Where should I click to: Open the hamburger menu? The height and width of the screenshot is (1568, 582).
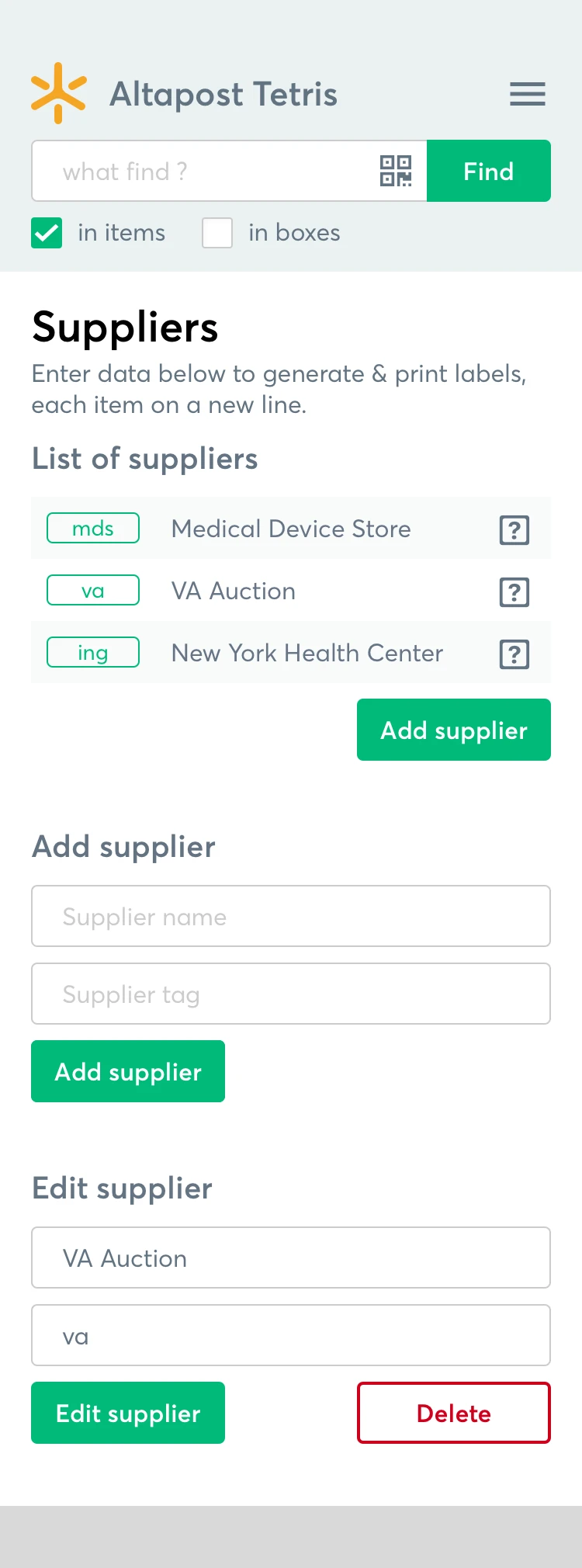click(x=528, y=94)
